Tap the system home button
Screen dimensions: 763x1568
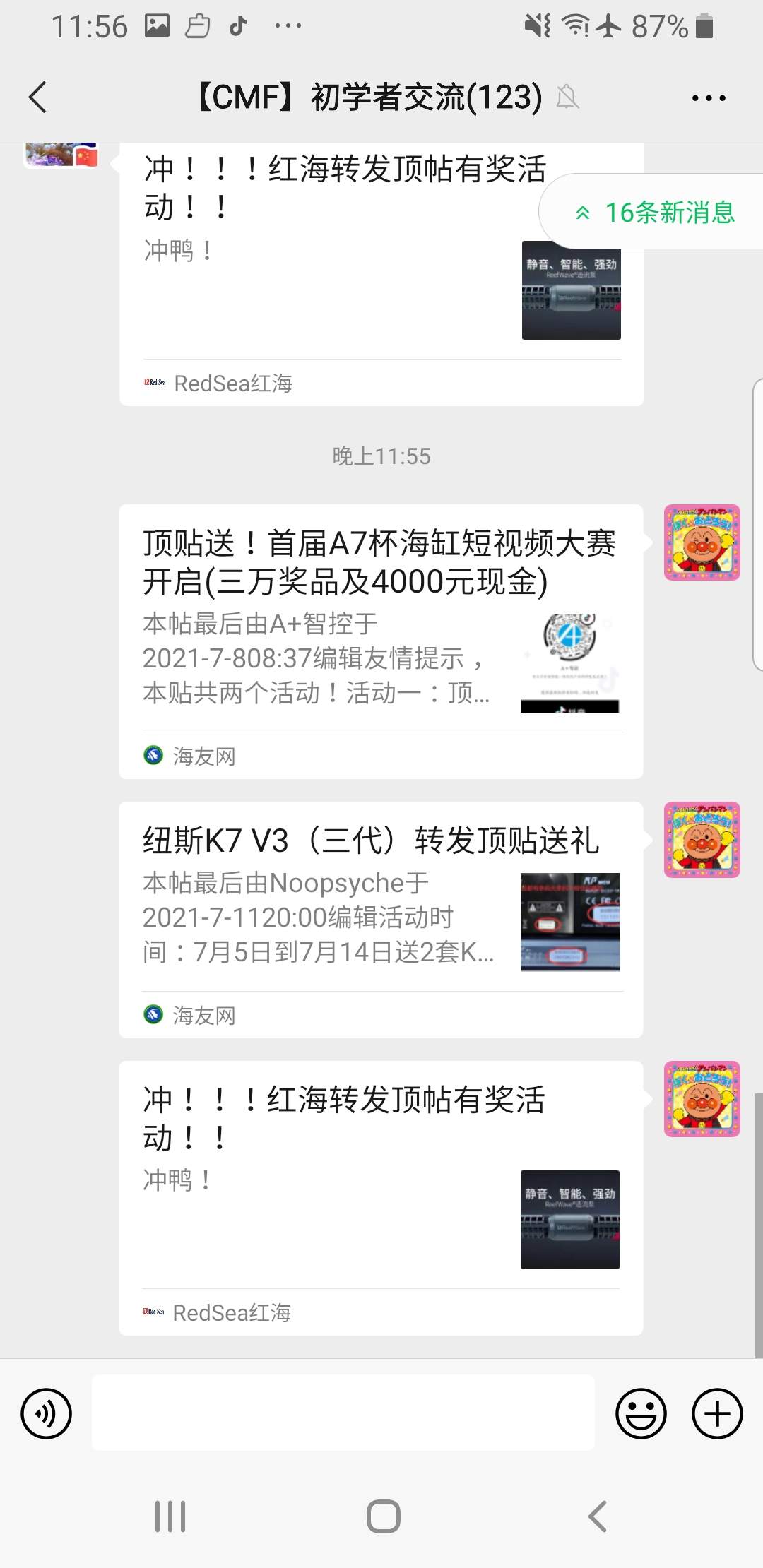383,1516
